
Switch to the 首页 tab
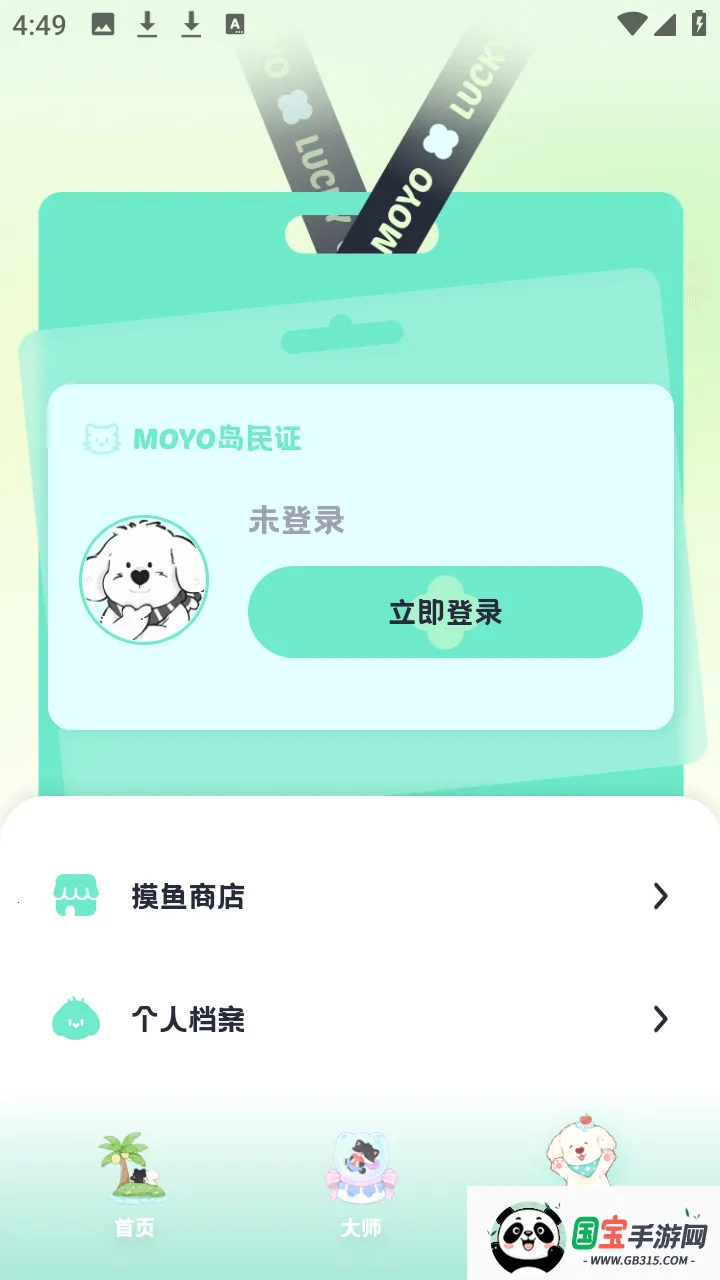(133, 1229)
